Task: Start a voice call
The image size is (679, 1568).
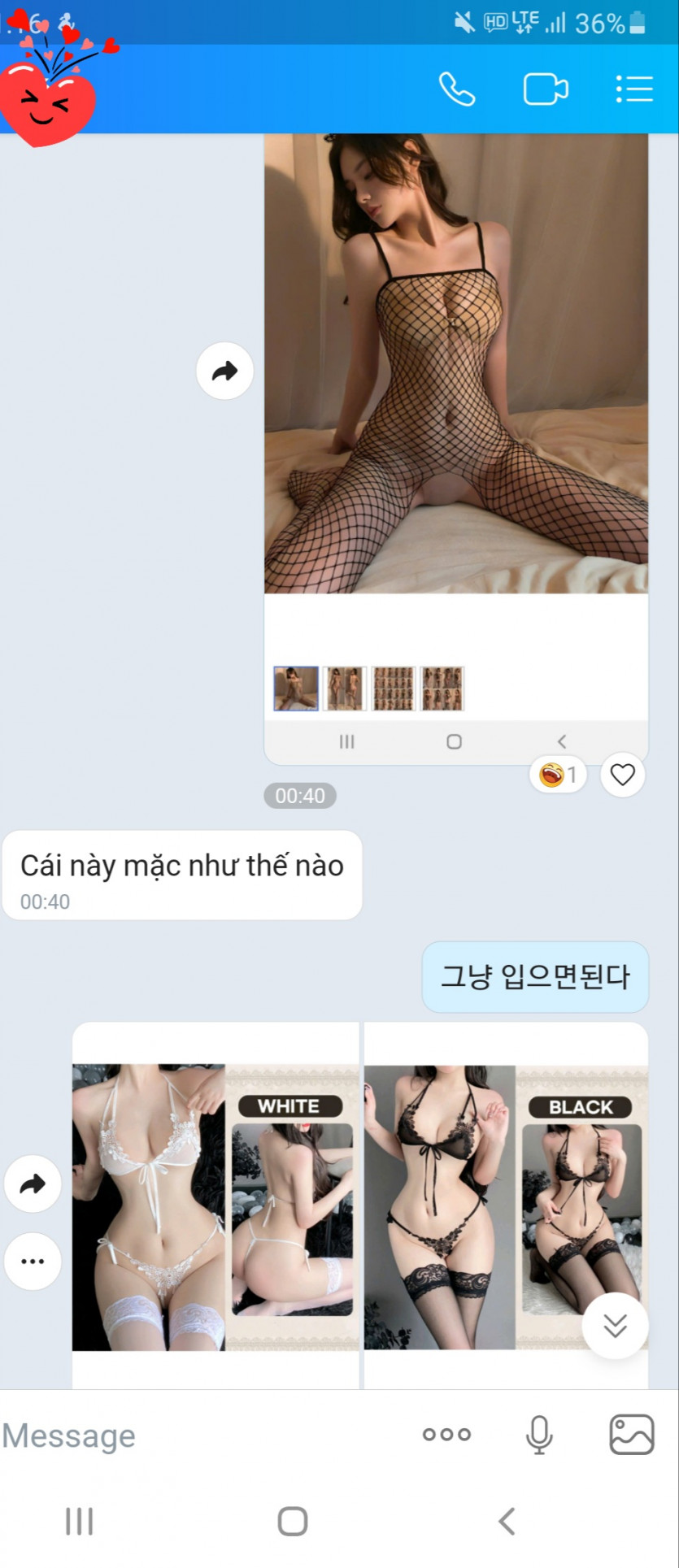Action: tap(457, 89)
